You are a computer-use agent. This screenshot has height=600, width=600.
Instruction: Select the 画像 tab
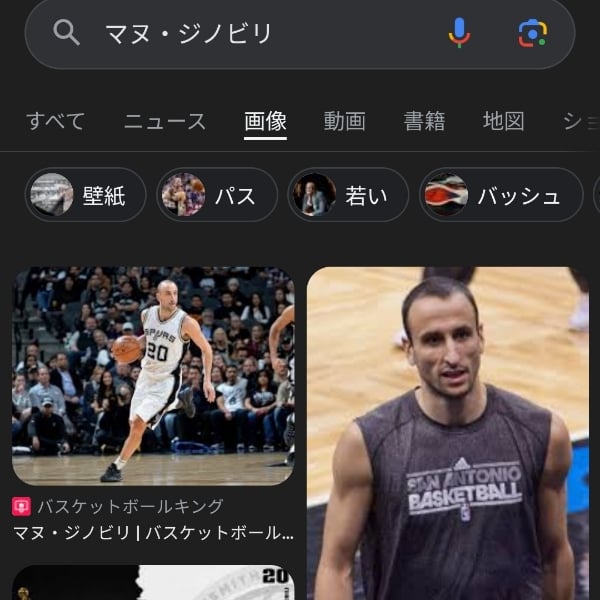click(x=265, y=122)
